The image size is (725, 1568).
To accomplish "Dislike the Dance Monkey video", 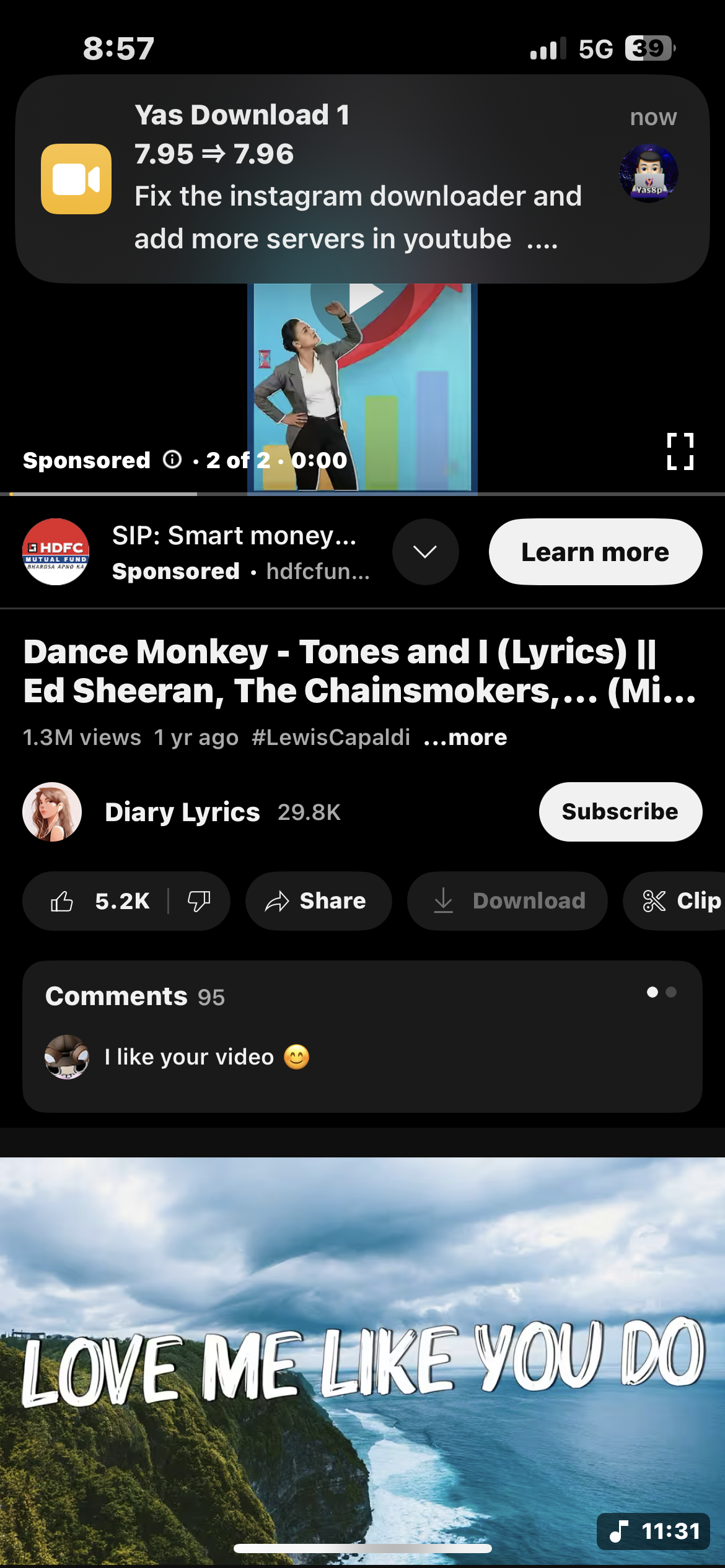I will (198, 901).
